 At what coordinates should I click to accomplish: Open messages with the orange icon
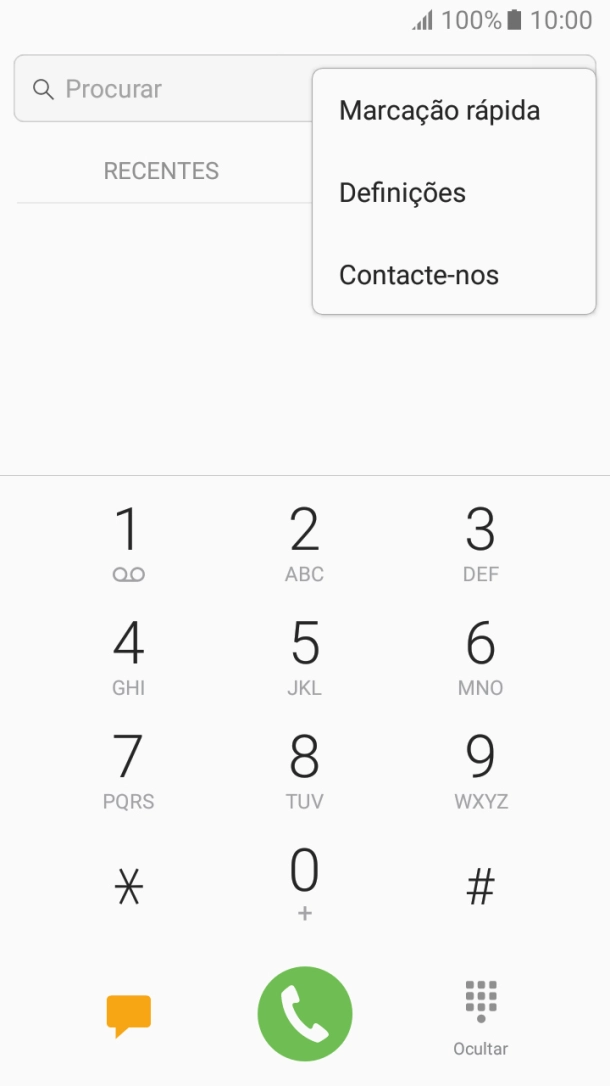click(x=129, y=1014)
